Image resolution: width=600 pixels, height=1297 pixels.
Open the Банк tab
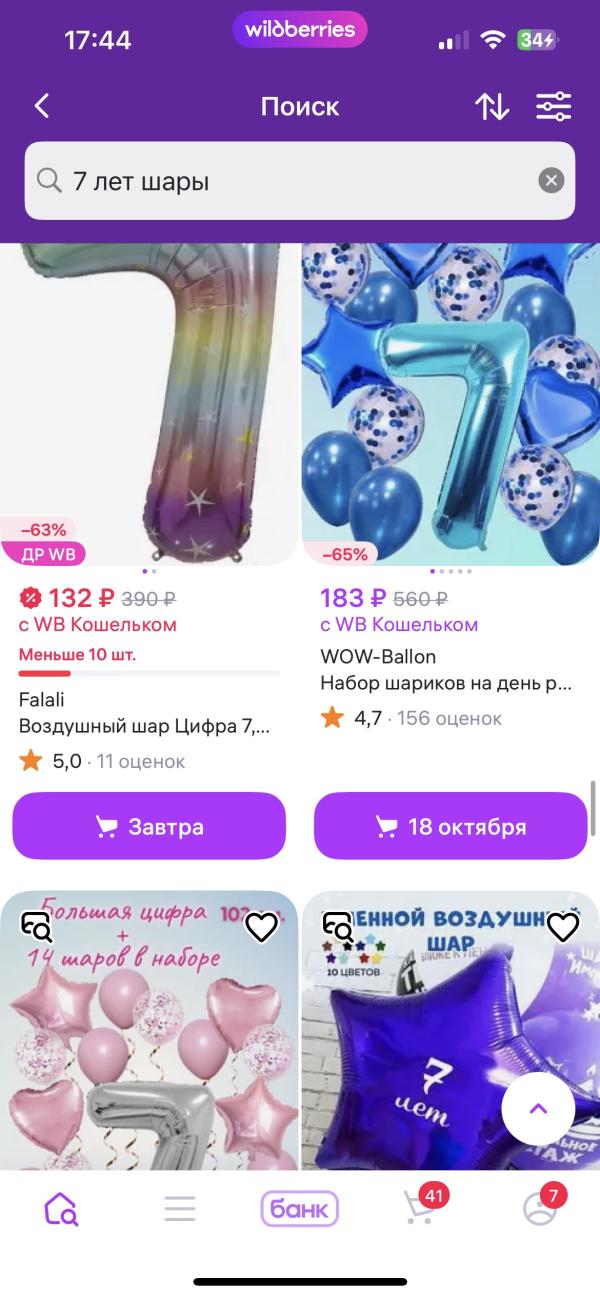click(x=300, y=1209)
